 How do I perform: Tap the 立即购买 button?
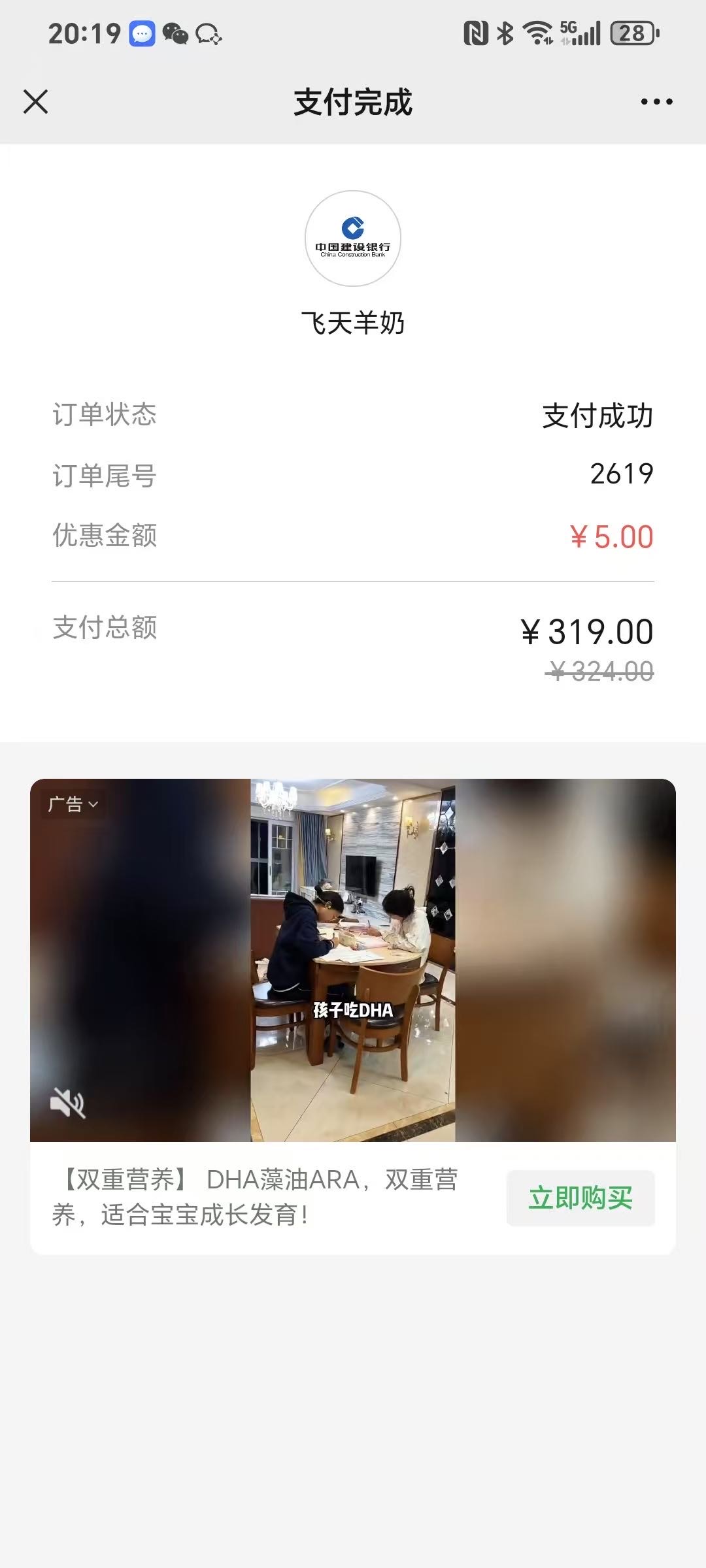click(580, 1198)
